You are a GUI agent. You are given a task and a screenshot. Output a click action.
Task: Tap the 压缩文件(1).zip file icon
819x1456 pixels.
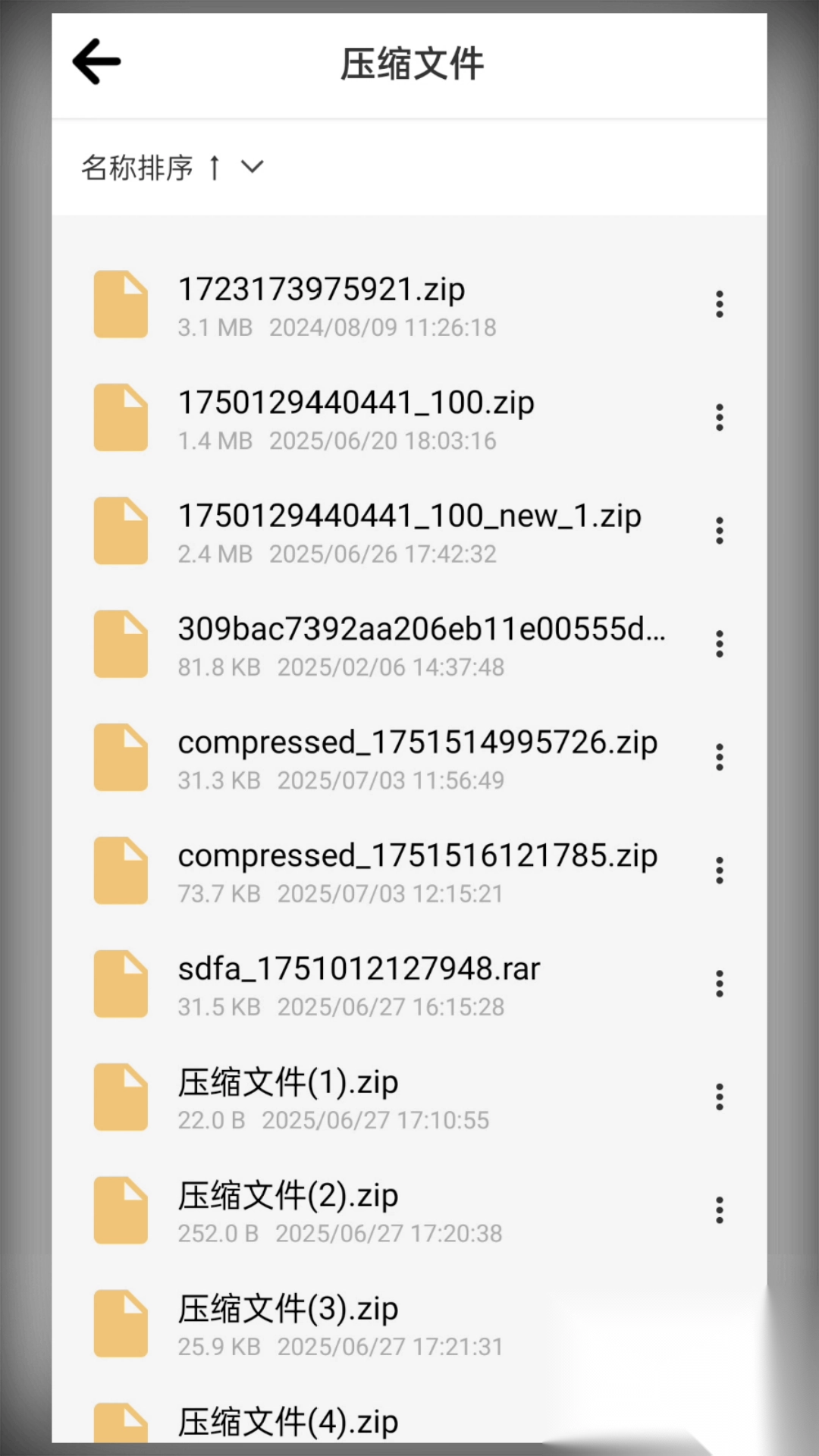tap(120, 1097)
